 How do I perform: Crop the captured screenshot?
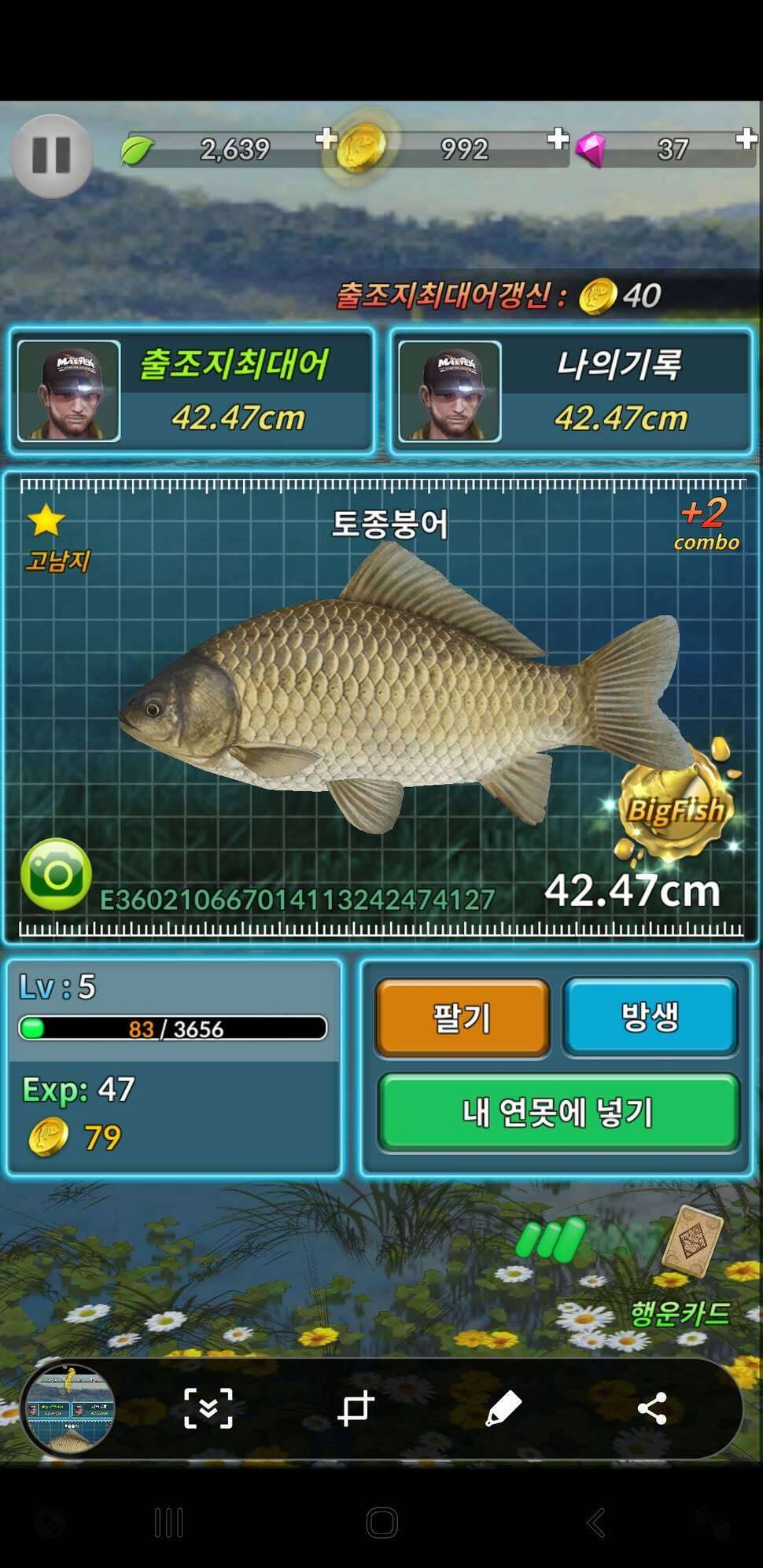356,1408
